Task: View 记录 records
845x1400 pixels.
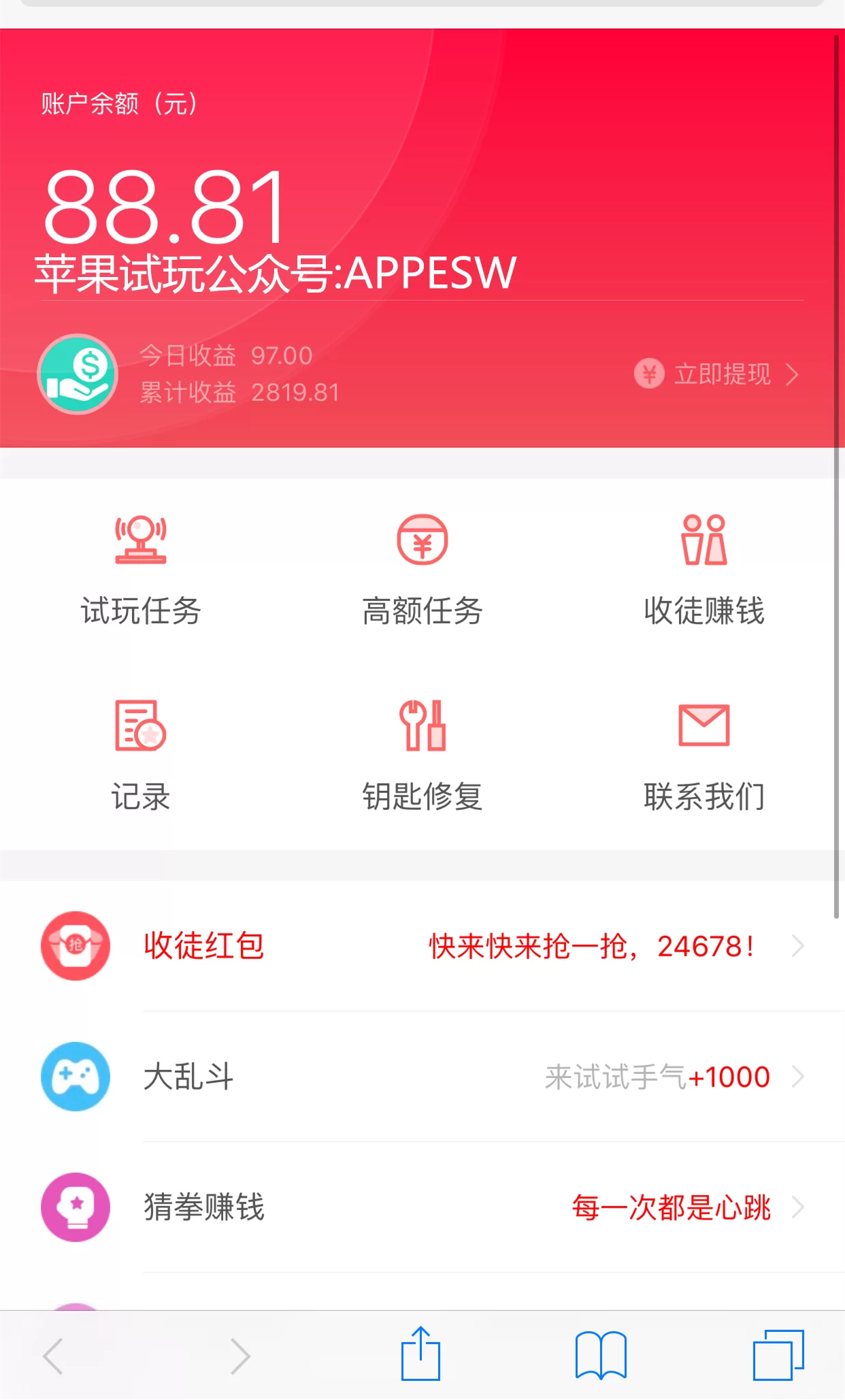Action: pyautogui.click(x=141, y=755)
